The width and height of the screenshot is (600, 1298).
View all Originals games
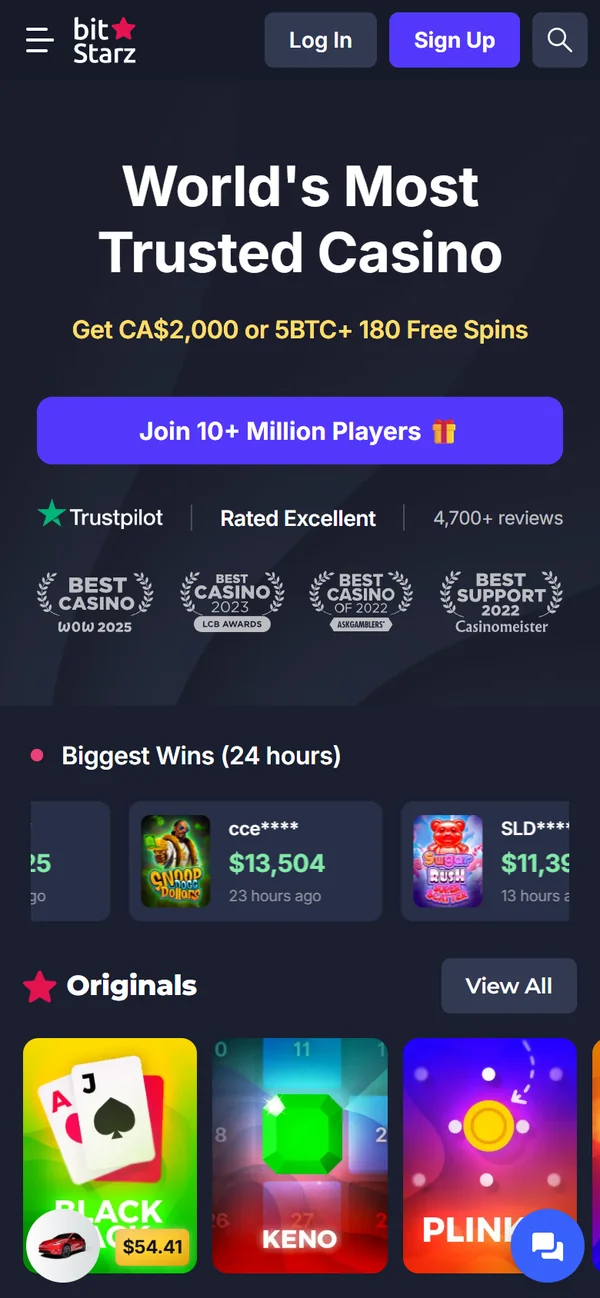pos(509,986)
